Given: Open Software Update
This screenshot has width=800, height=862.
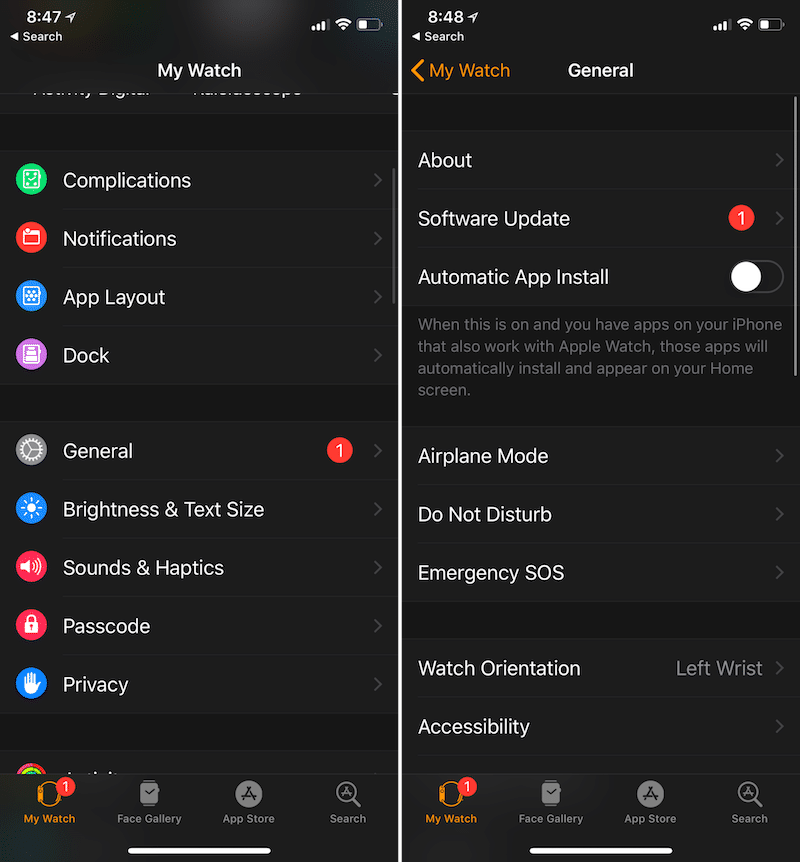Looking at the screenshot, I should (600, 219).
